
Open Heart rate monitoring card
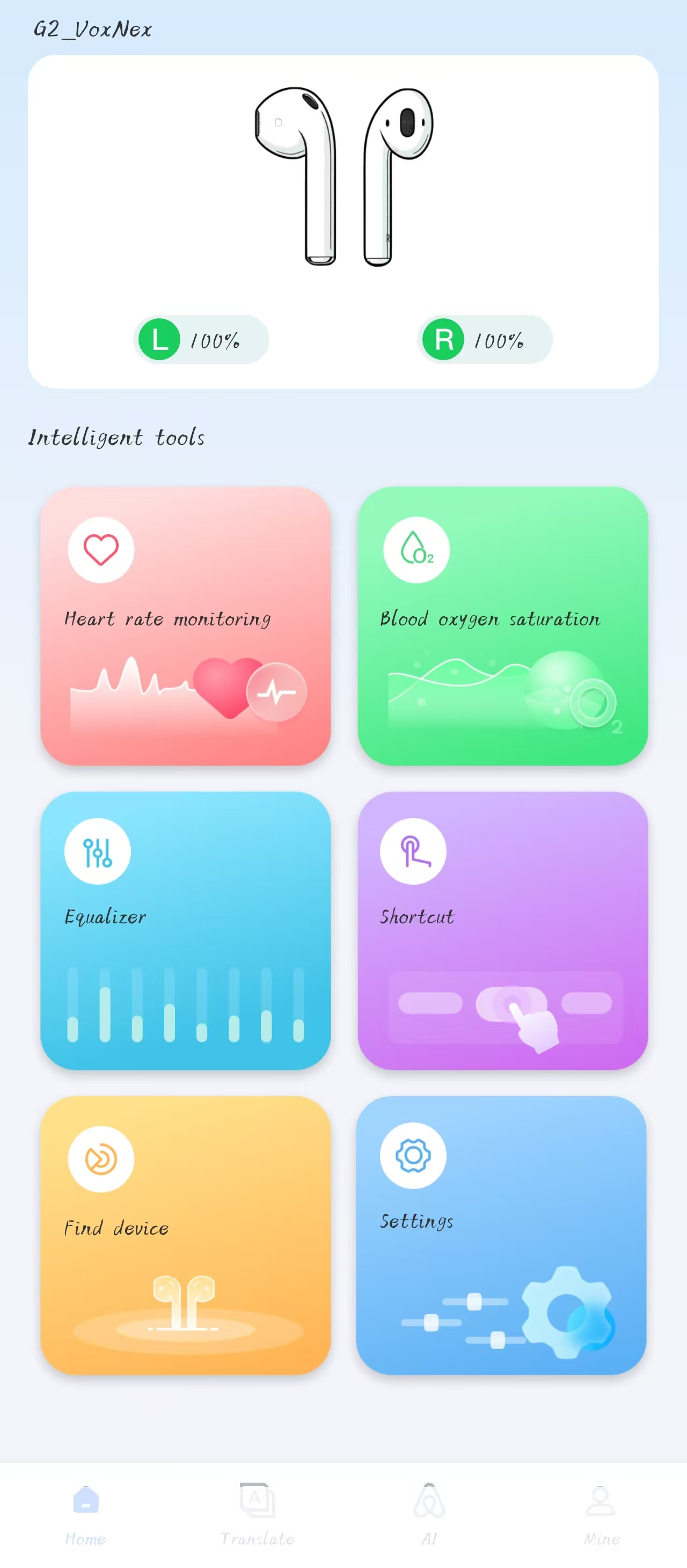click(186, 626)
